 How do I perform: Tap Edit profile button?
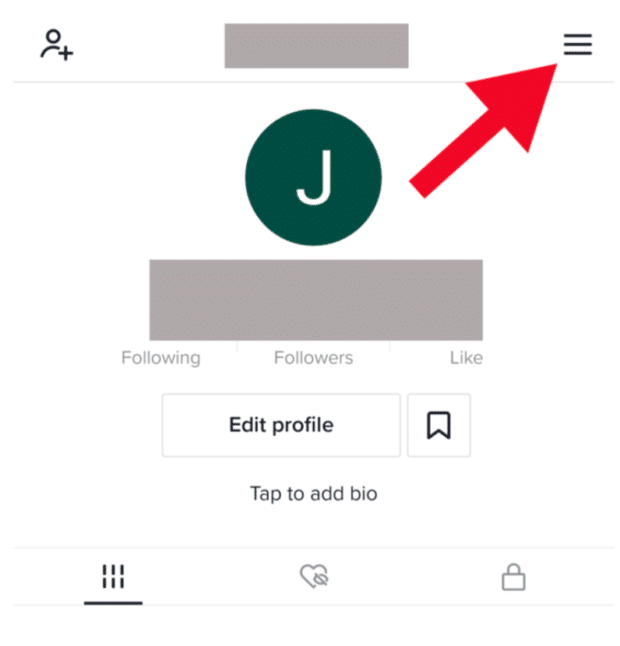(x=281, y=425)
